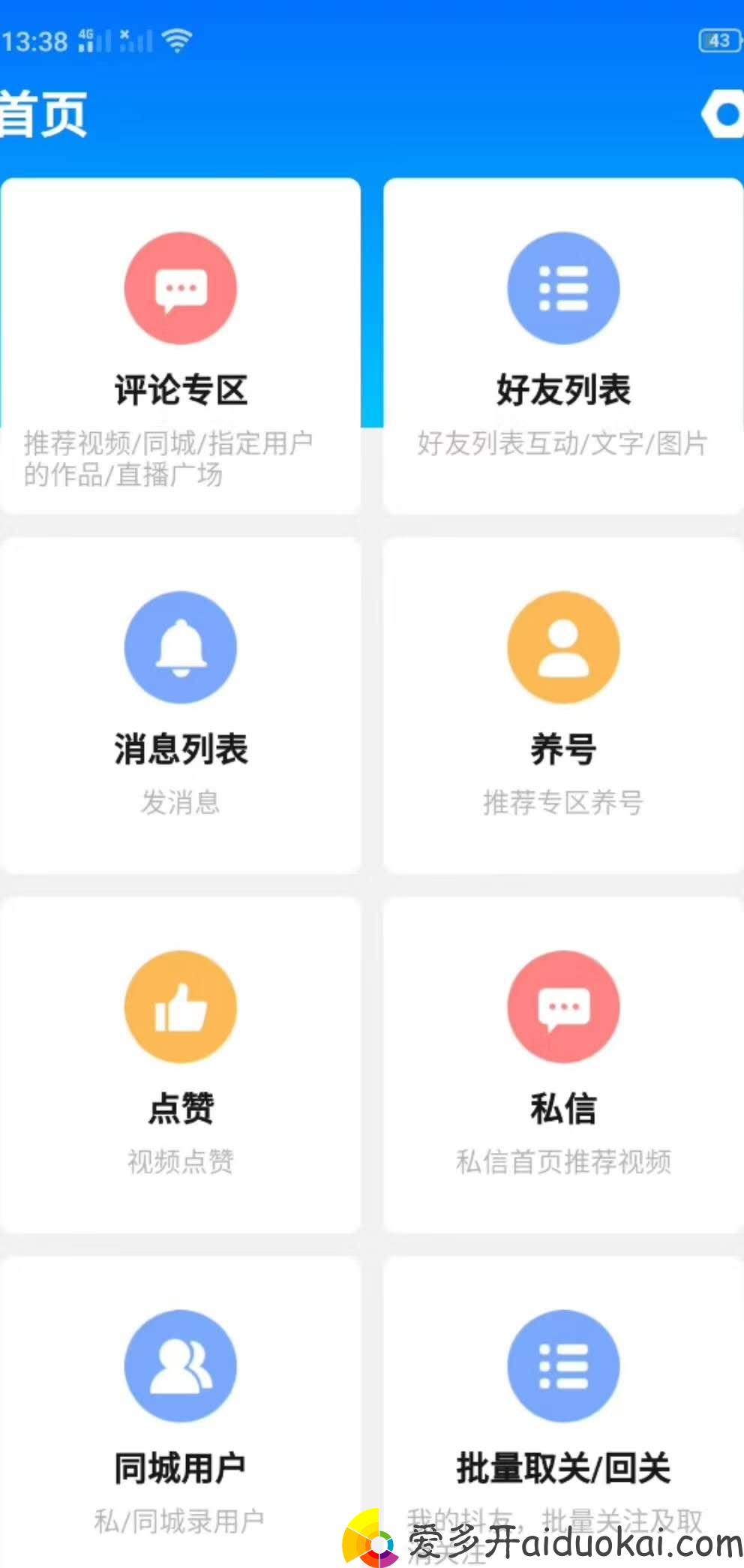Open the 私信 card
744x1568 pixels.
point(563,1063)
